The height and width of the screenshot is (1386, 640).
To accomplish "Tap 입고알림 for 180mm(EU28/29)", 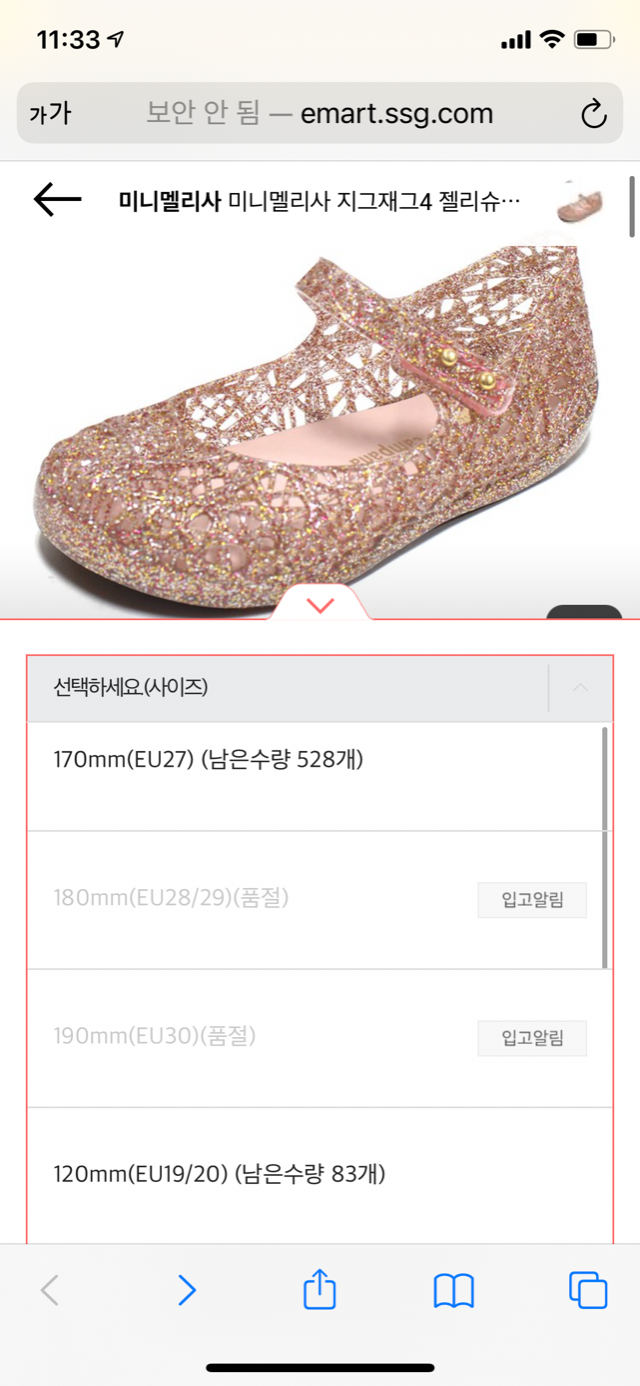I will click(532, 900).
